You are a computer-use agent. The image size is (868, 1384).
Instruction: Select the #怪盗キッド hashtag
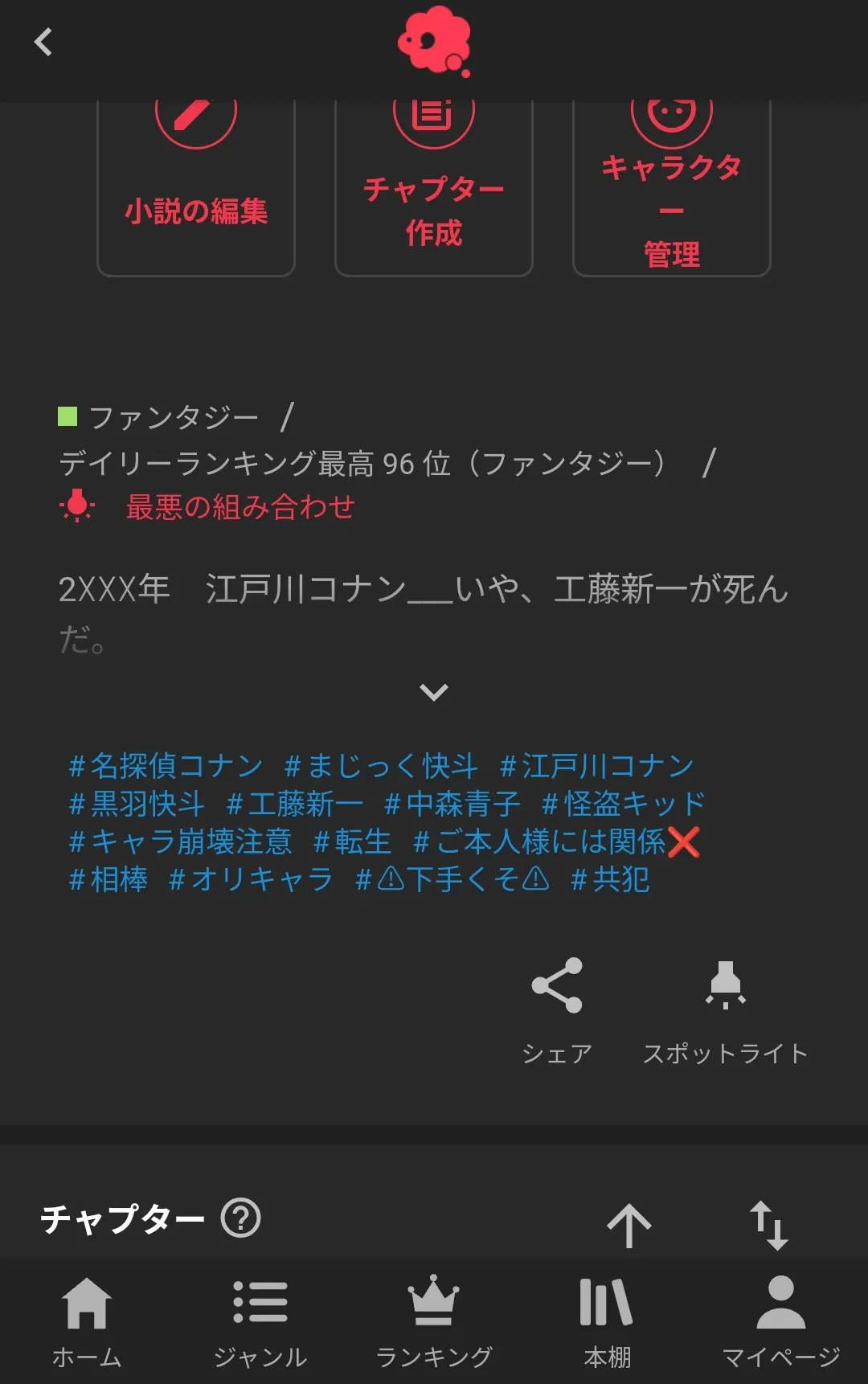pos(624,804)
